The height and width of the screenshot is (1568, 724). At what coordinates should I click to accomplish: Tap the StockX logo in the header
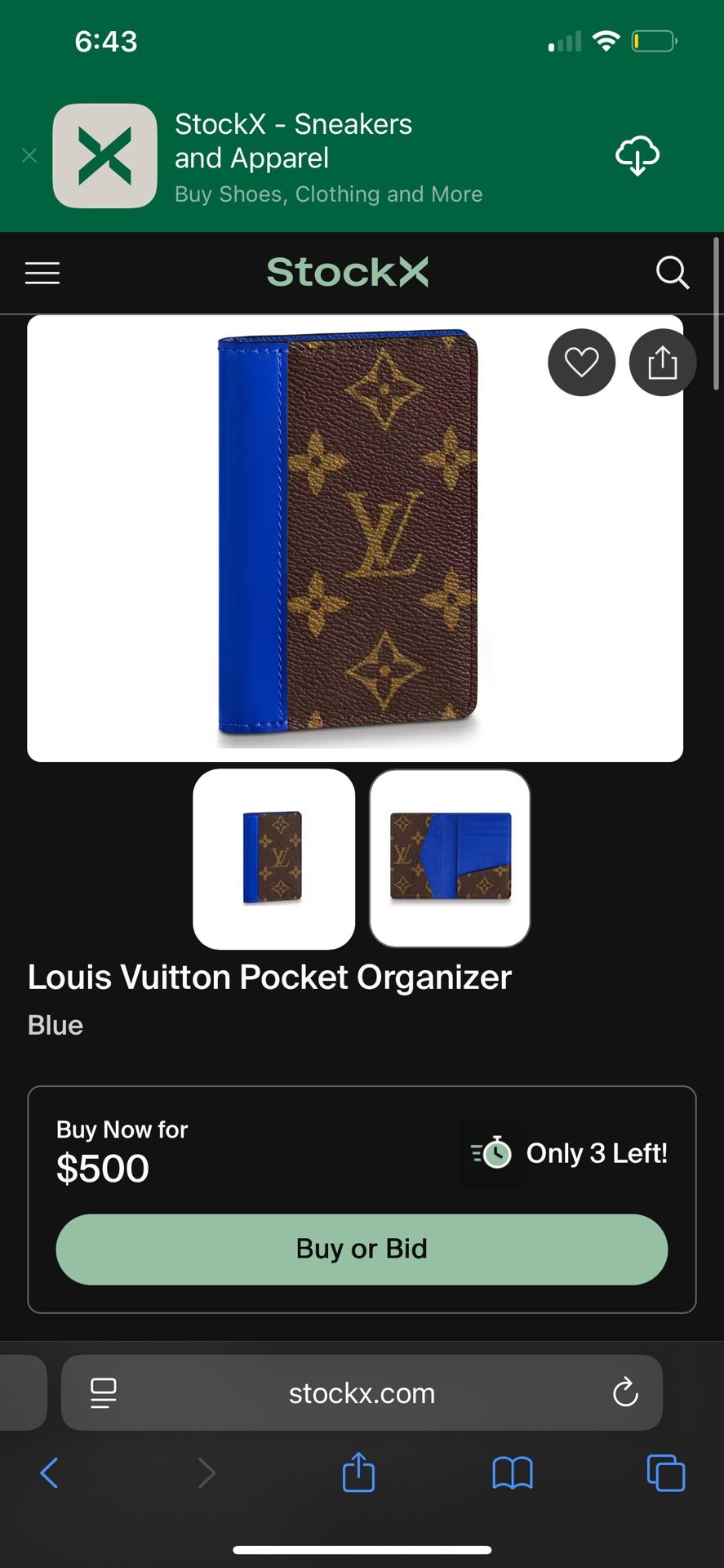click(347, 273)
